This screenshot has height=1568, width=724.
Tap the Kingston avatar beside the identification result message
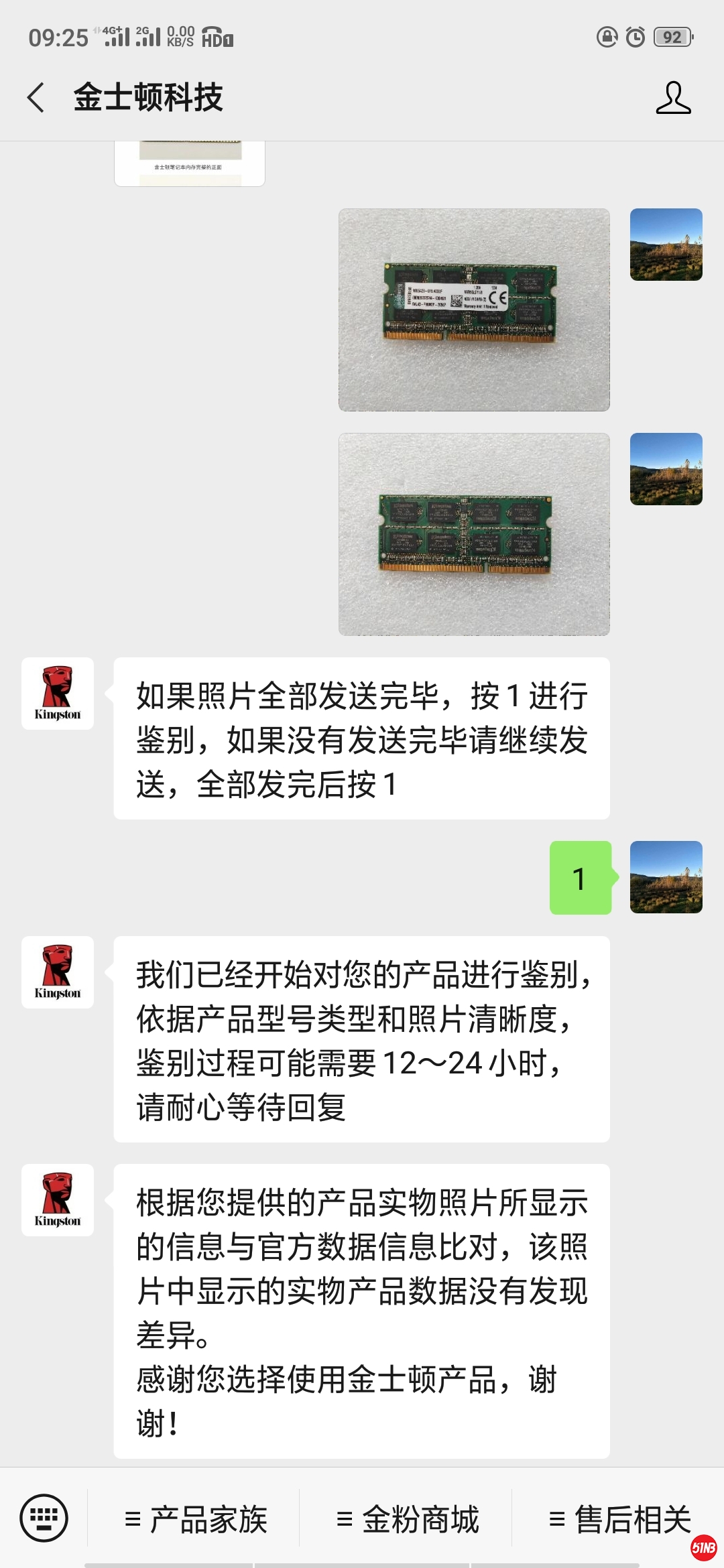pos(58,1199)
